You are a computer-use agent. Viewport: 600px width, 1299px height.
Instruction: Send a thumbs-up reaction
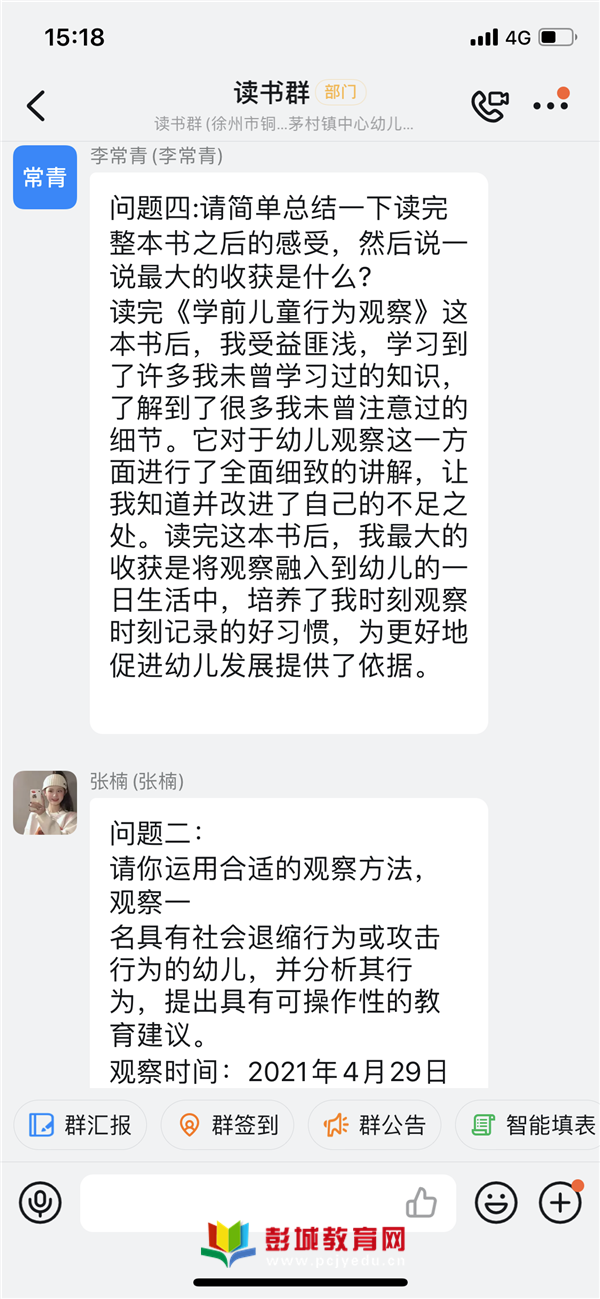click(x=422, y=1202)
